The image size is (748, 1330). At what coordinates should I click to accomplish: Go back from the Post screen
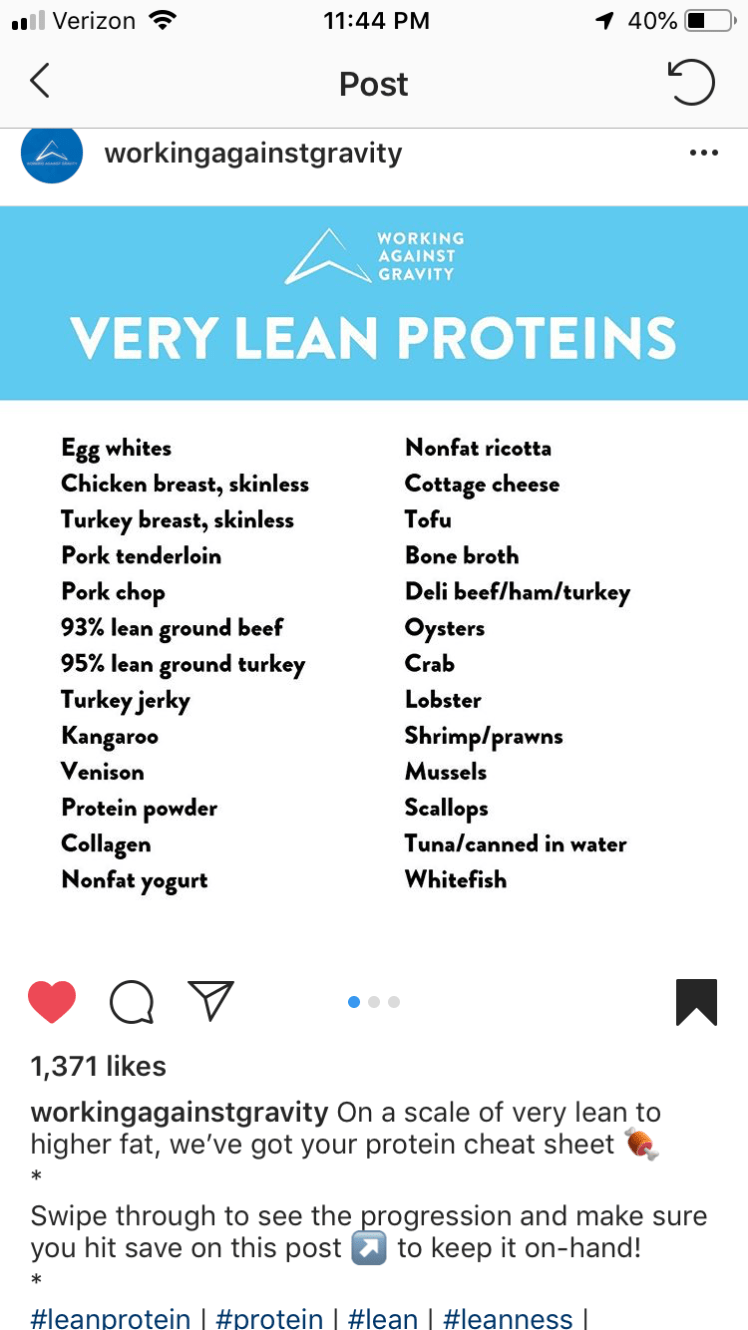click(x=40, y=82)
